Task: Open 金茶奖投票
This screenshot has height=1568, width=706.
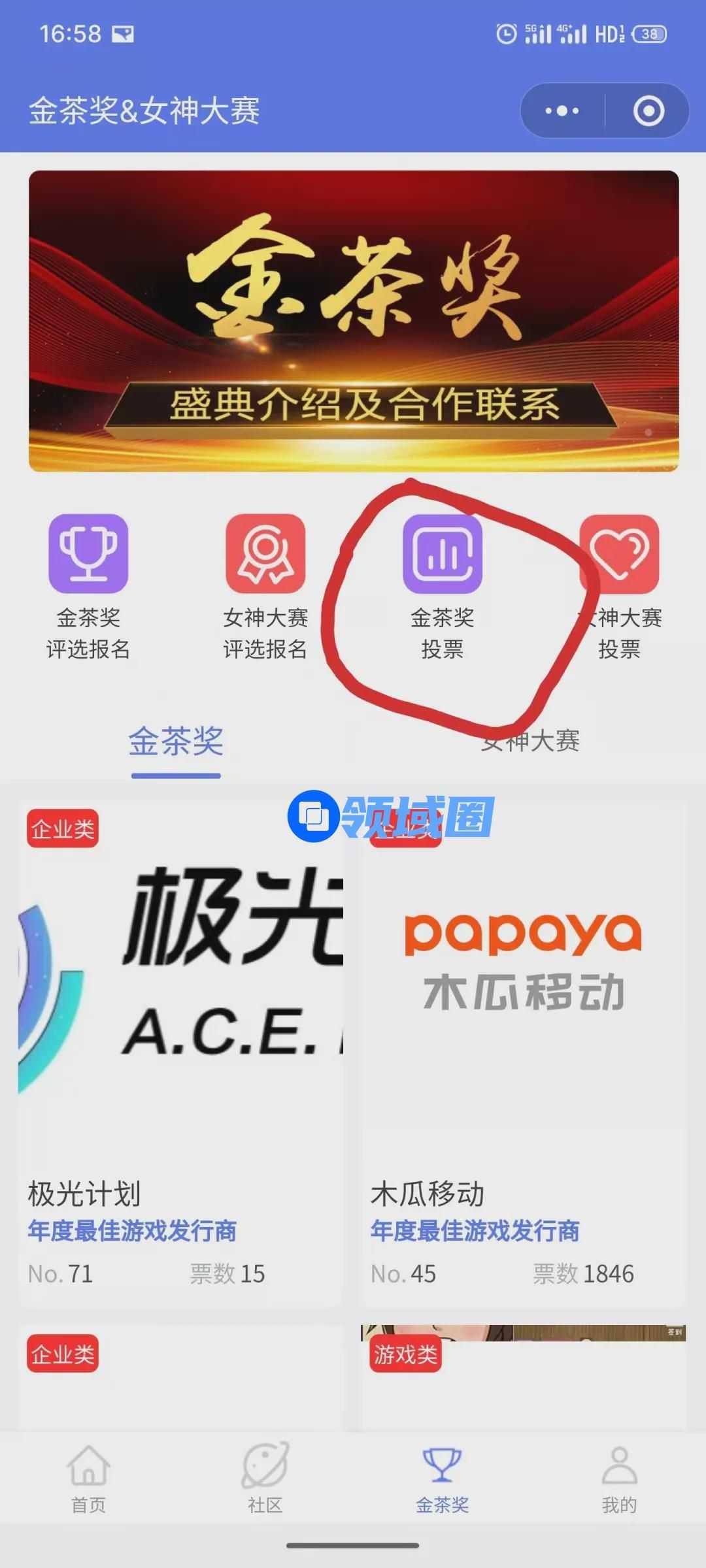Action: click(442, 585)
